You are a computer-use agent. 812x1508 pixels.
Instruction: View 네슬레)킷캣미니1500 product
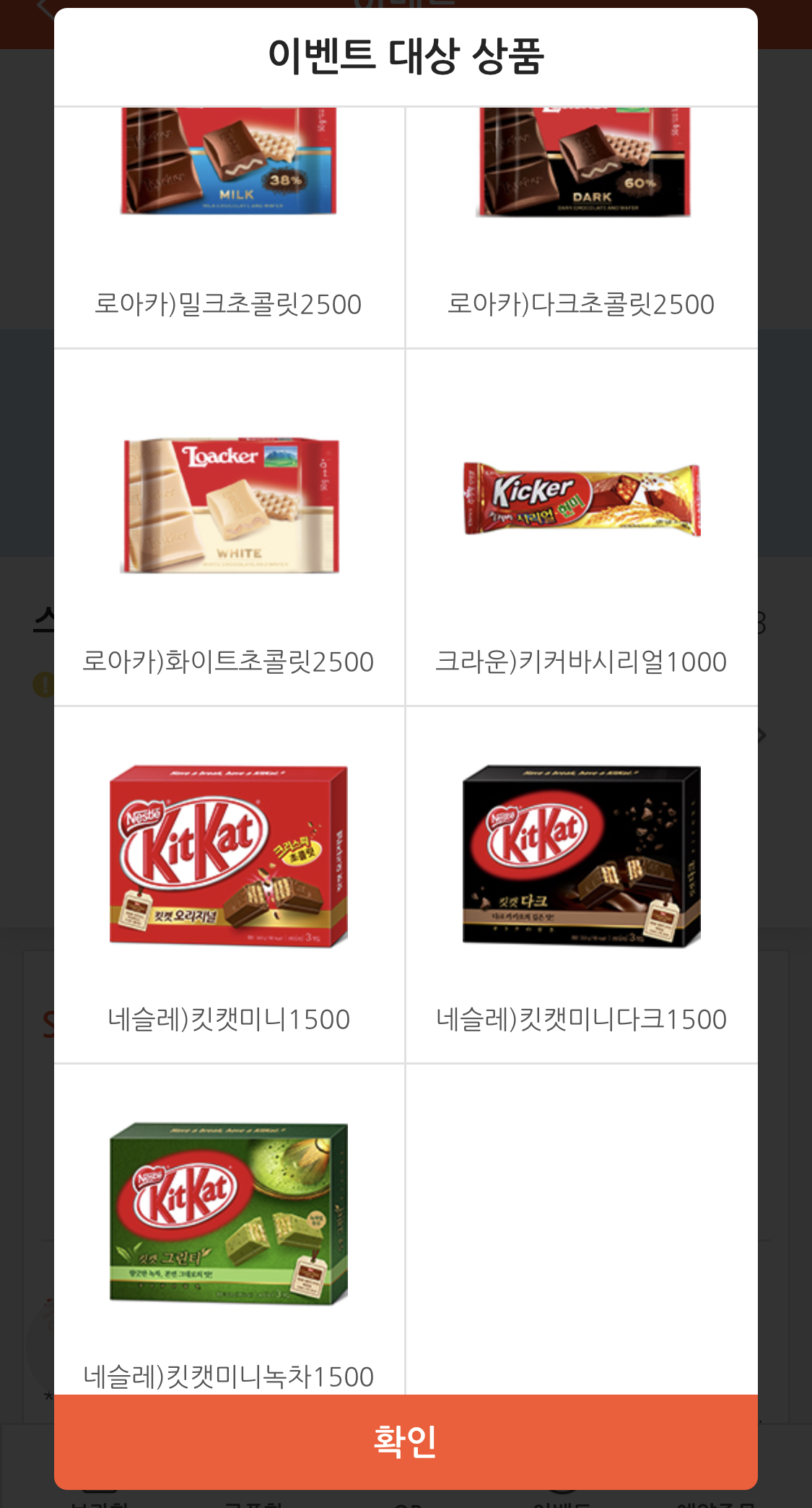[229, 885]
